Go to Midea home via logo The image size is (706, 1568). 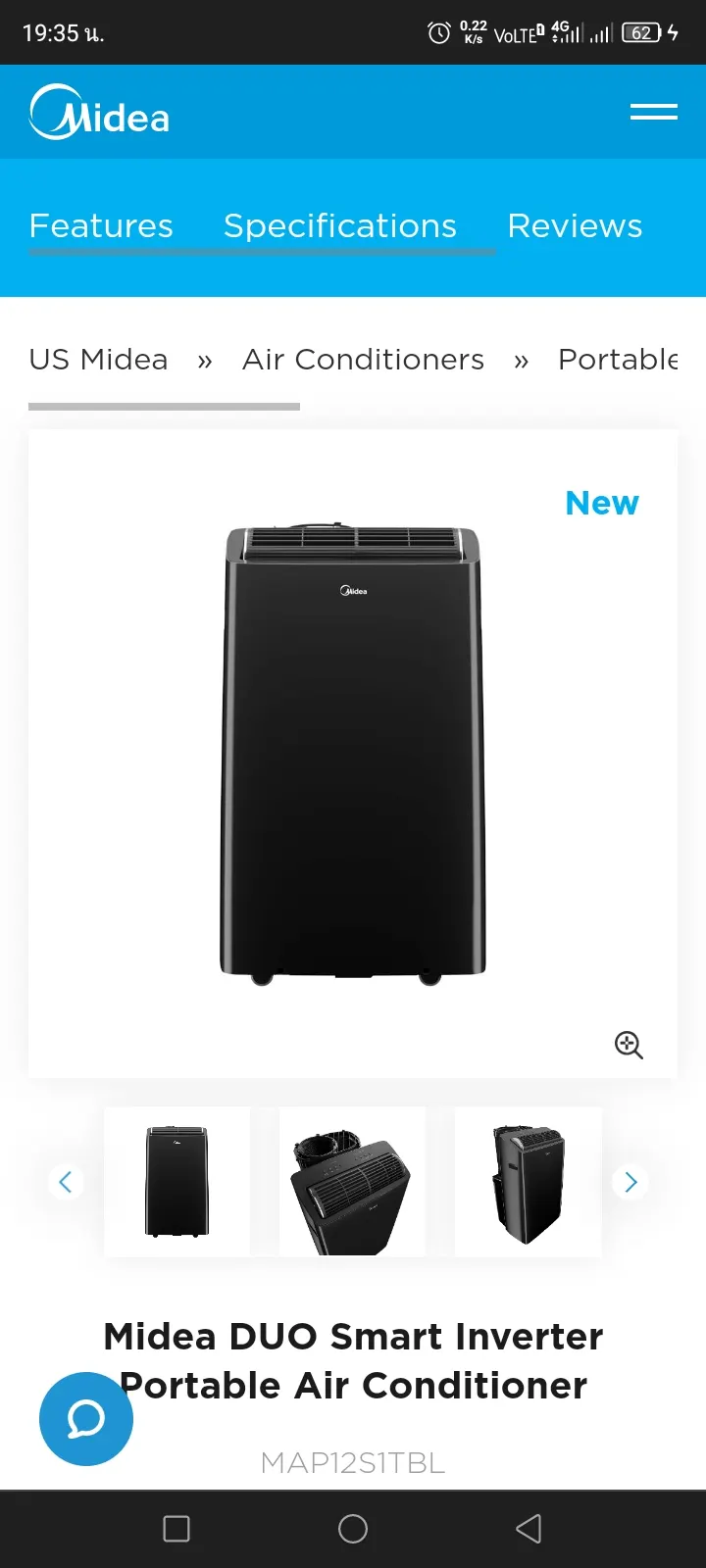(x=99, y=113)
